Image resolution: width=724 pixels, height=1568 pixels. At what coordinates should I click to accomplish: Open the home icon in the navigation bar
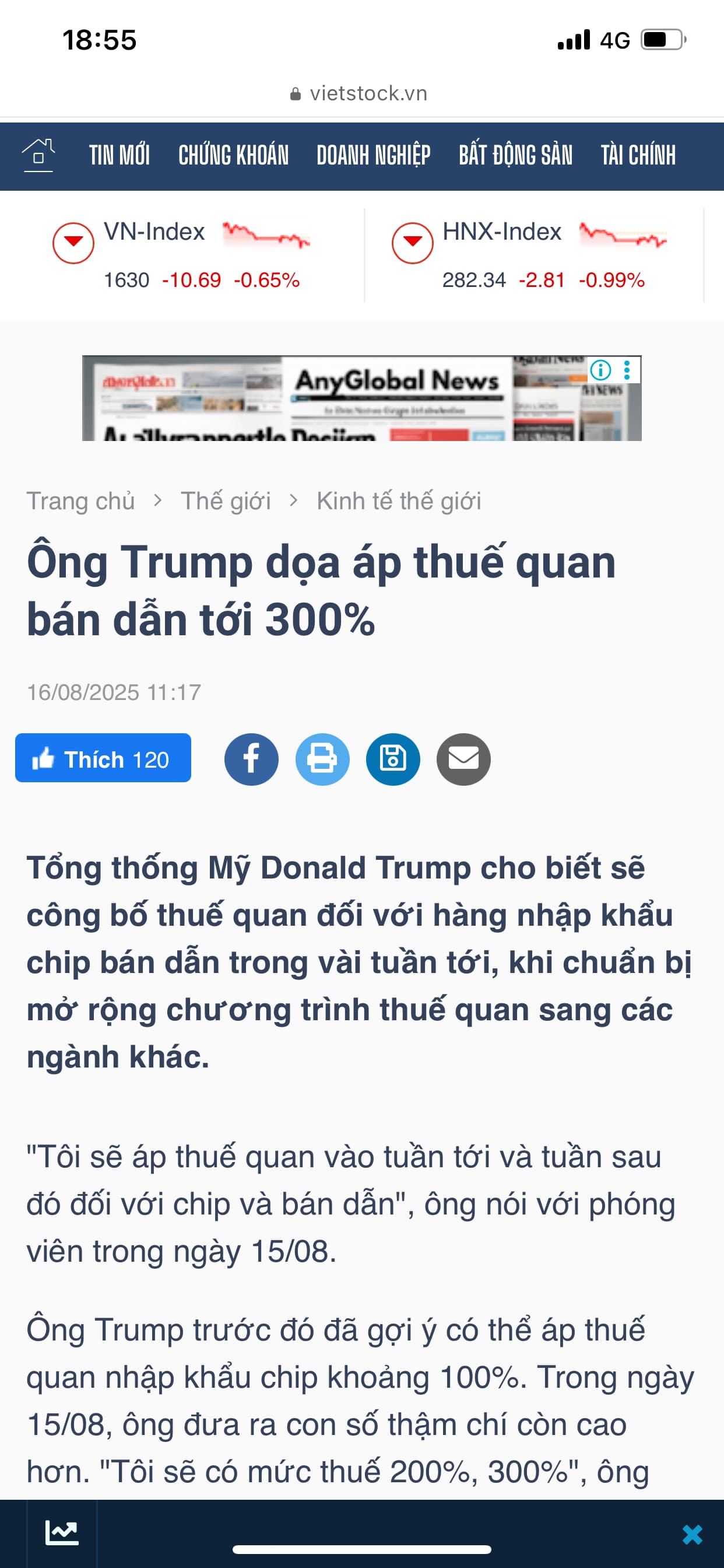click(38, 155)
